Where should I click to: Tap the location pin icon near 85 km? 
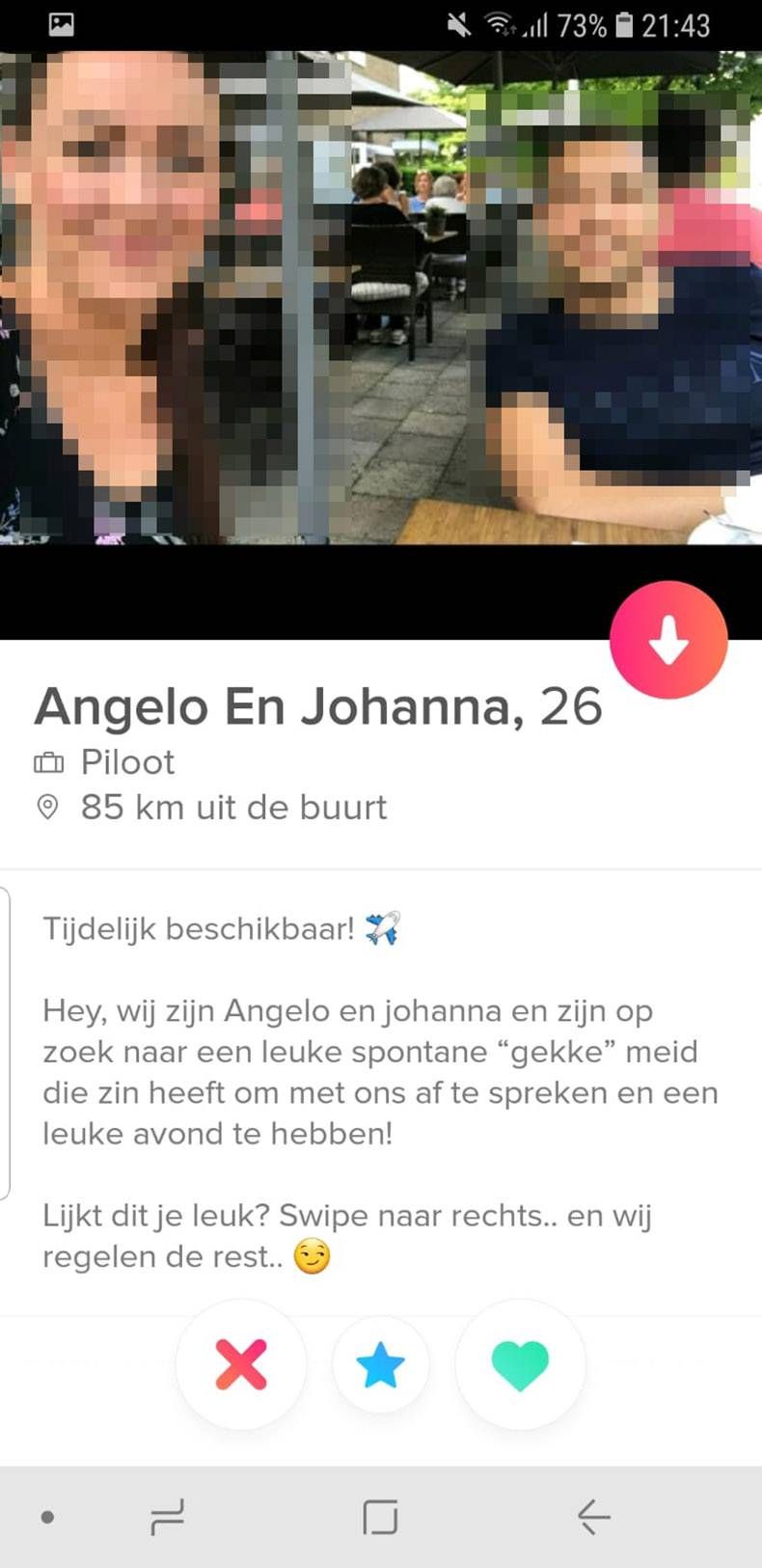(47, 807)
